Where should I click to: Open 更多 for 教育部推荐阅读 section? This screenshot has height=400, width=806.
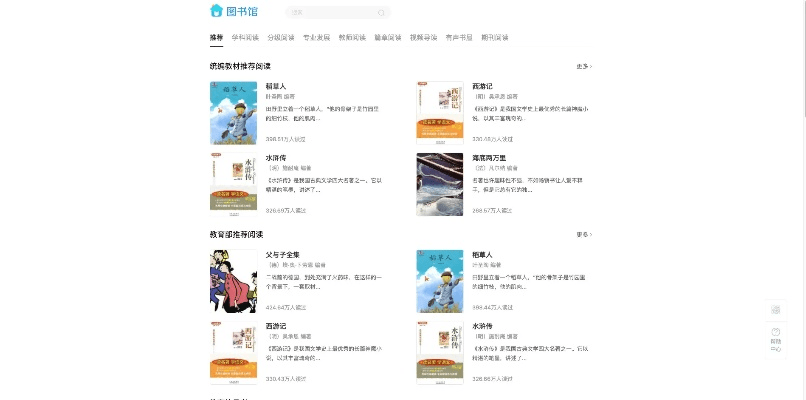point(584,235)
